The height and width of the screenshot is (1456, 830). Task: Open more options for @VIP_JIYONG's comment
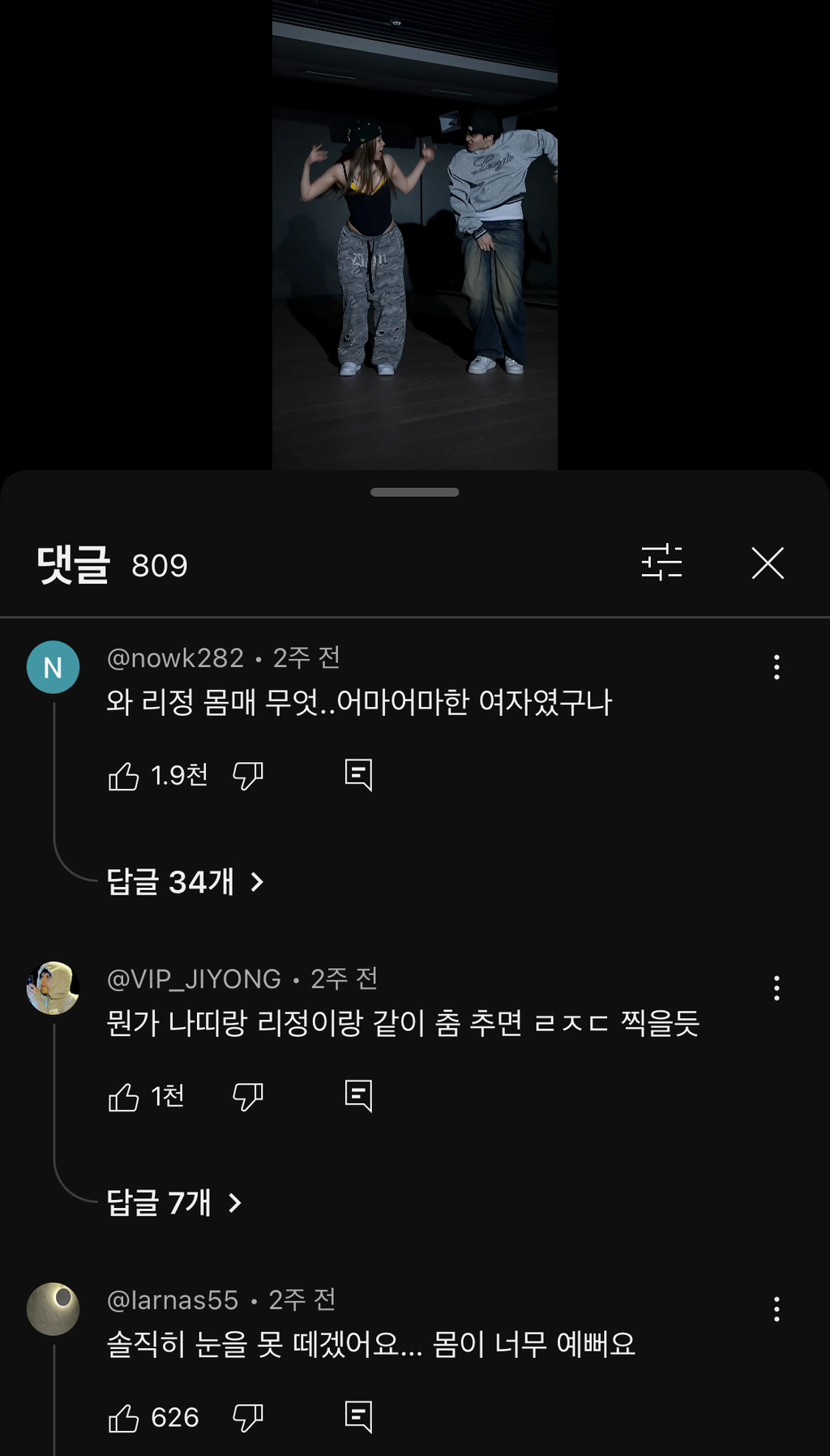pos(776,987)
